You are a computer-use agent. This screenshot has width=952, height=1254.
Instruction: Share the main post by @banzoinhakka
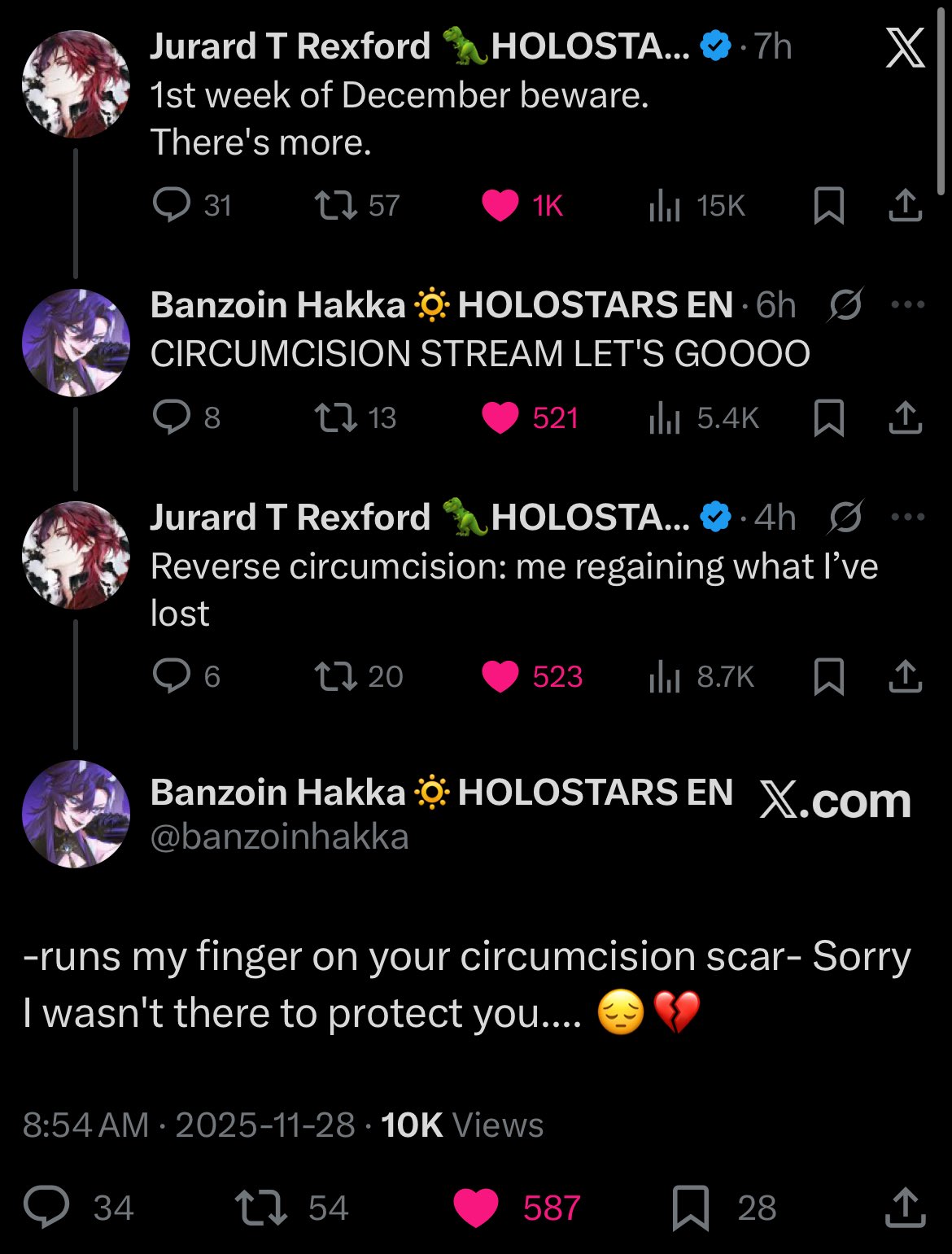(905, 1207)
